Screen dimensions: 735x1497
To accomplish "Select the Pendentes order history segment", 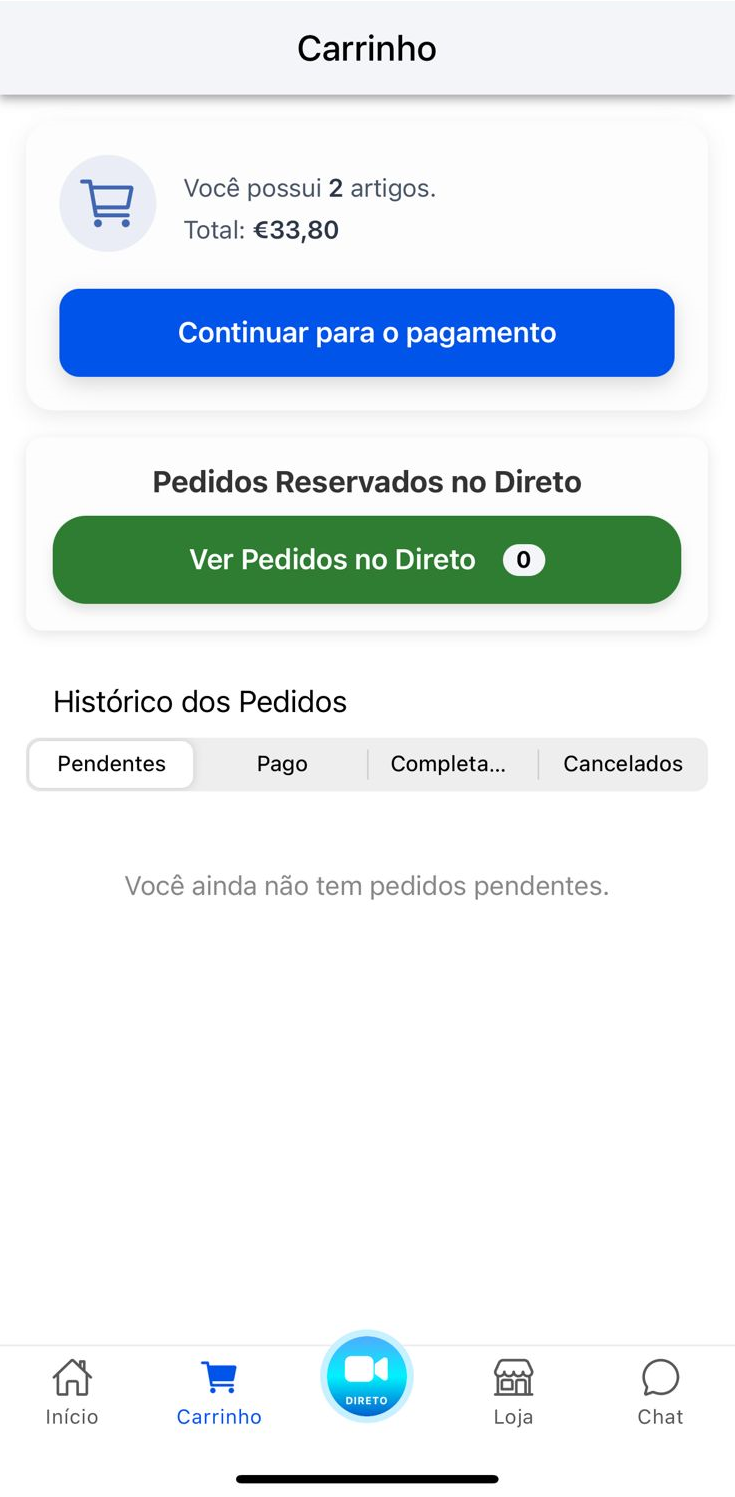I will click(112, 764).
